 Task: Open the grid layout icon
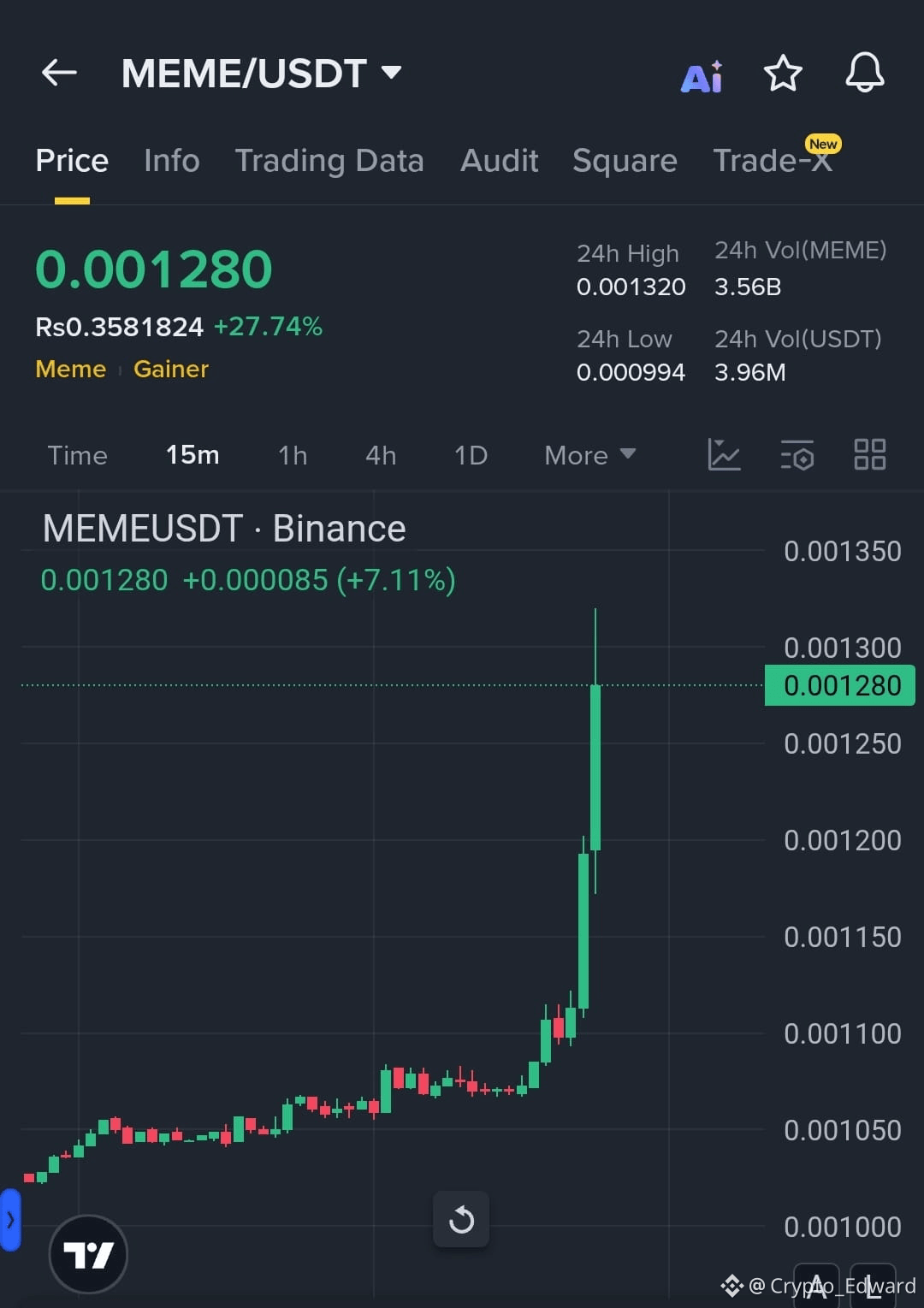click(870, 454)
